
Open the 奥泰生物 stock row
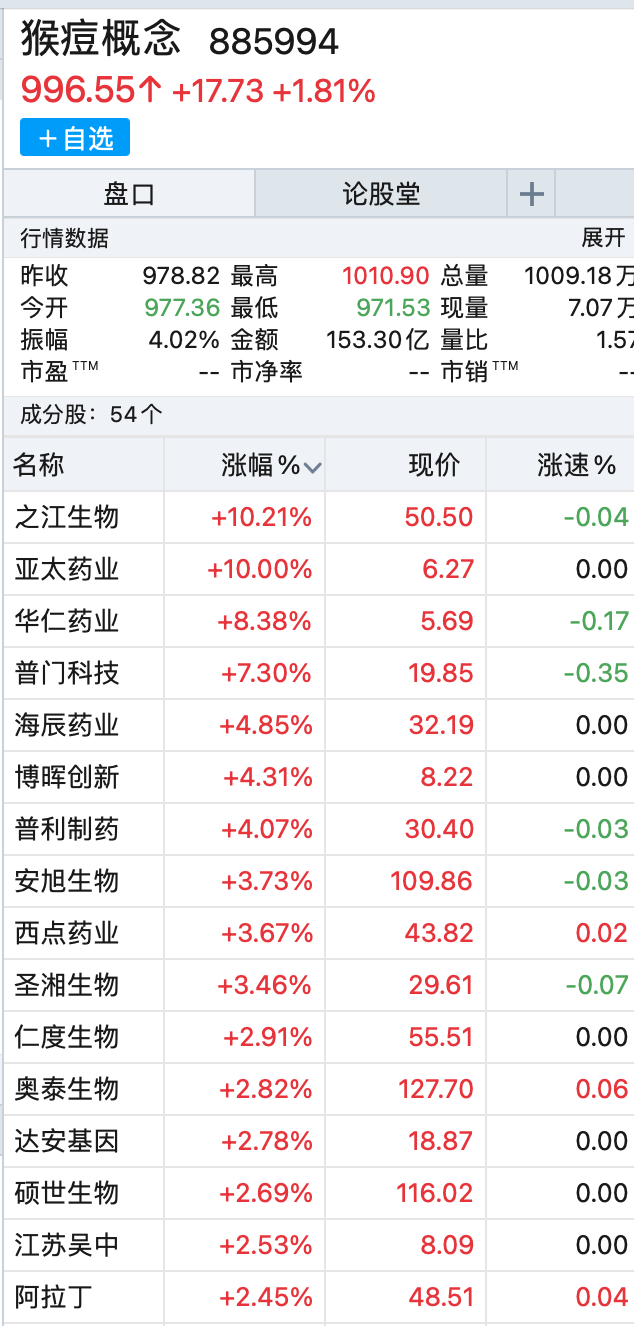67,1089
